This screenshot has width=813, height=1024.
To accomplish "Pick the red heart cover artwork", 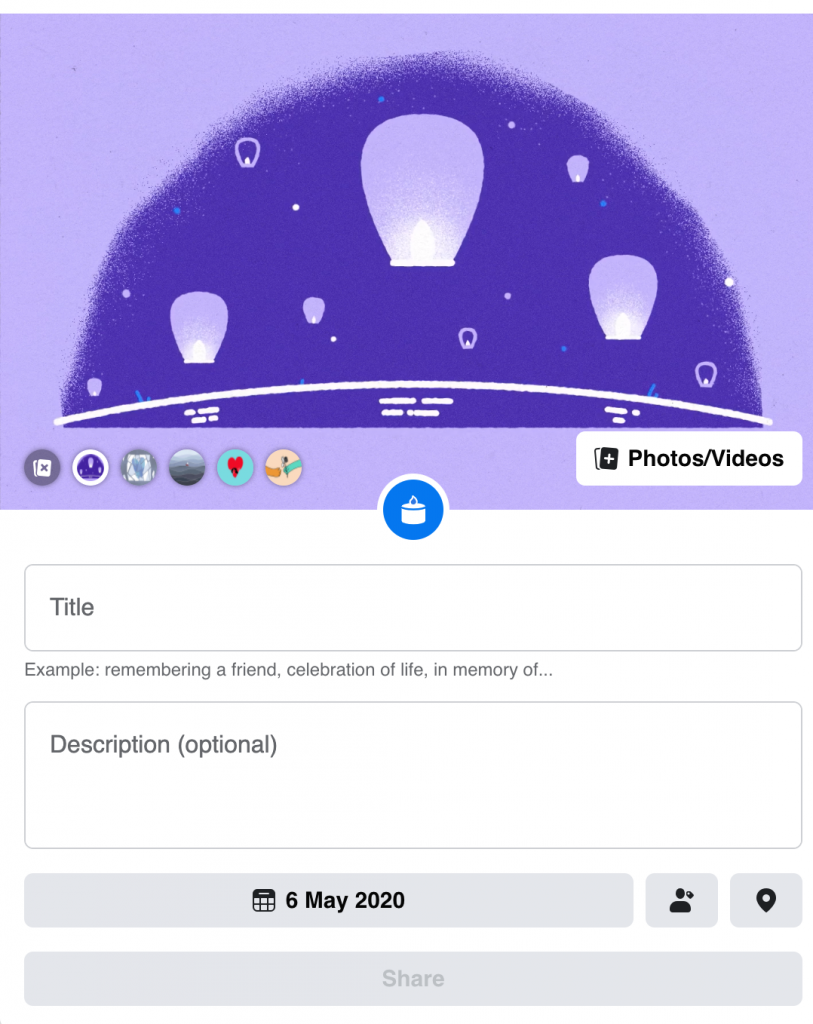I will [x=235, y=467].
